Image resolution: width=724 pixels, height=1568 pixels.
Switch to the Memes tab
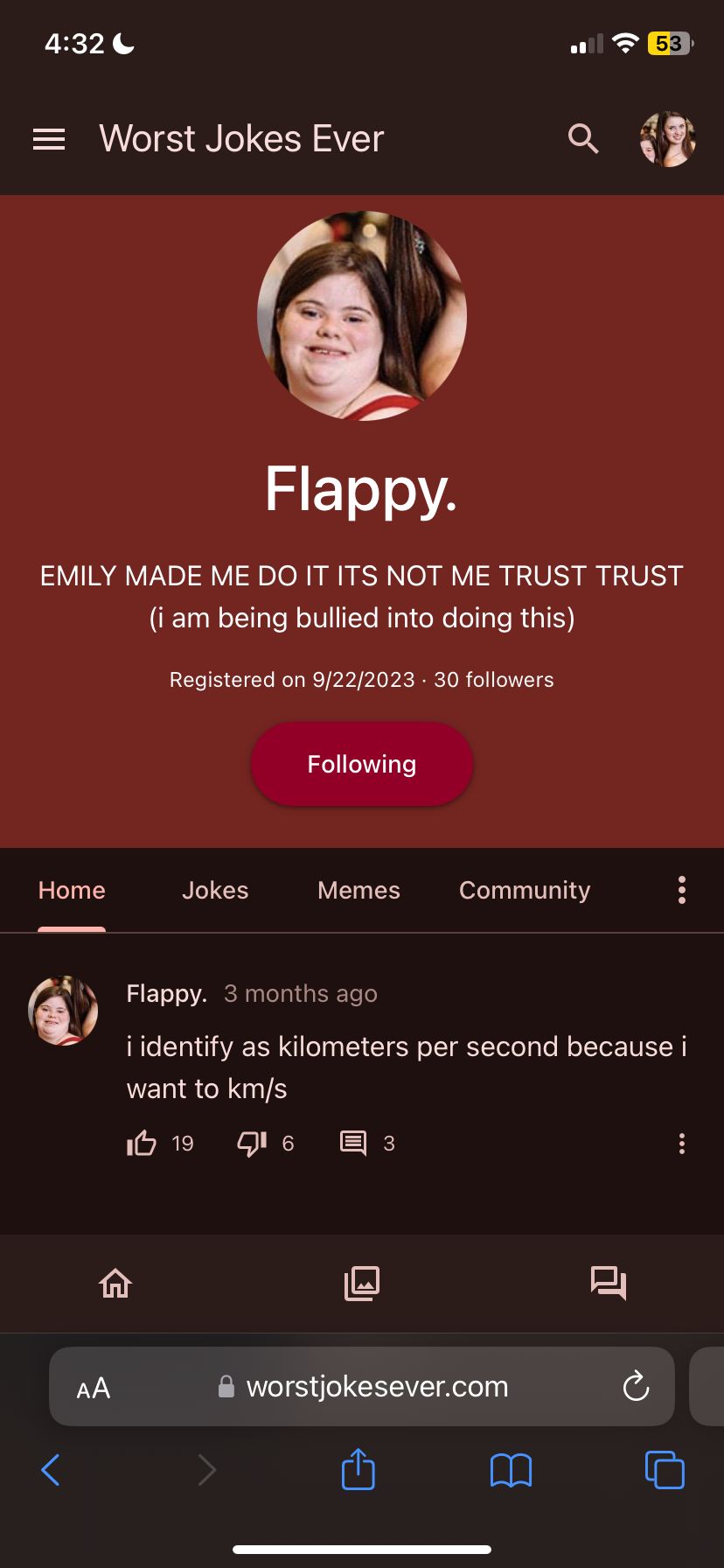click(x=359, y=890)
